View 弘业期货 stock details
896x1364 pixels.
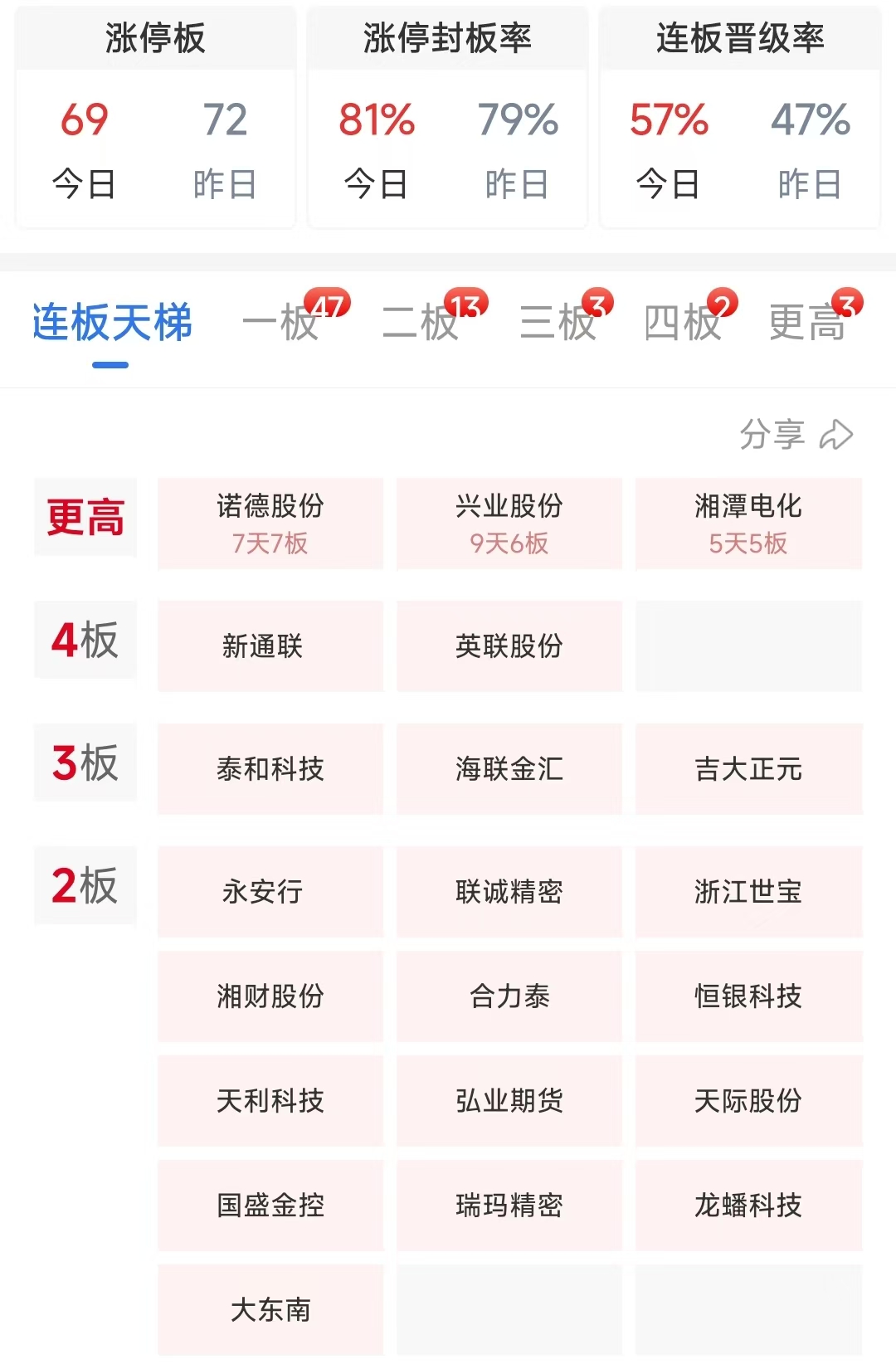pos(509,1101)
